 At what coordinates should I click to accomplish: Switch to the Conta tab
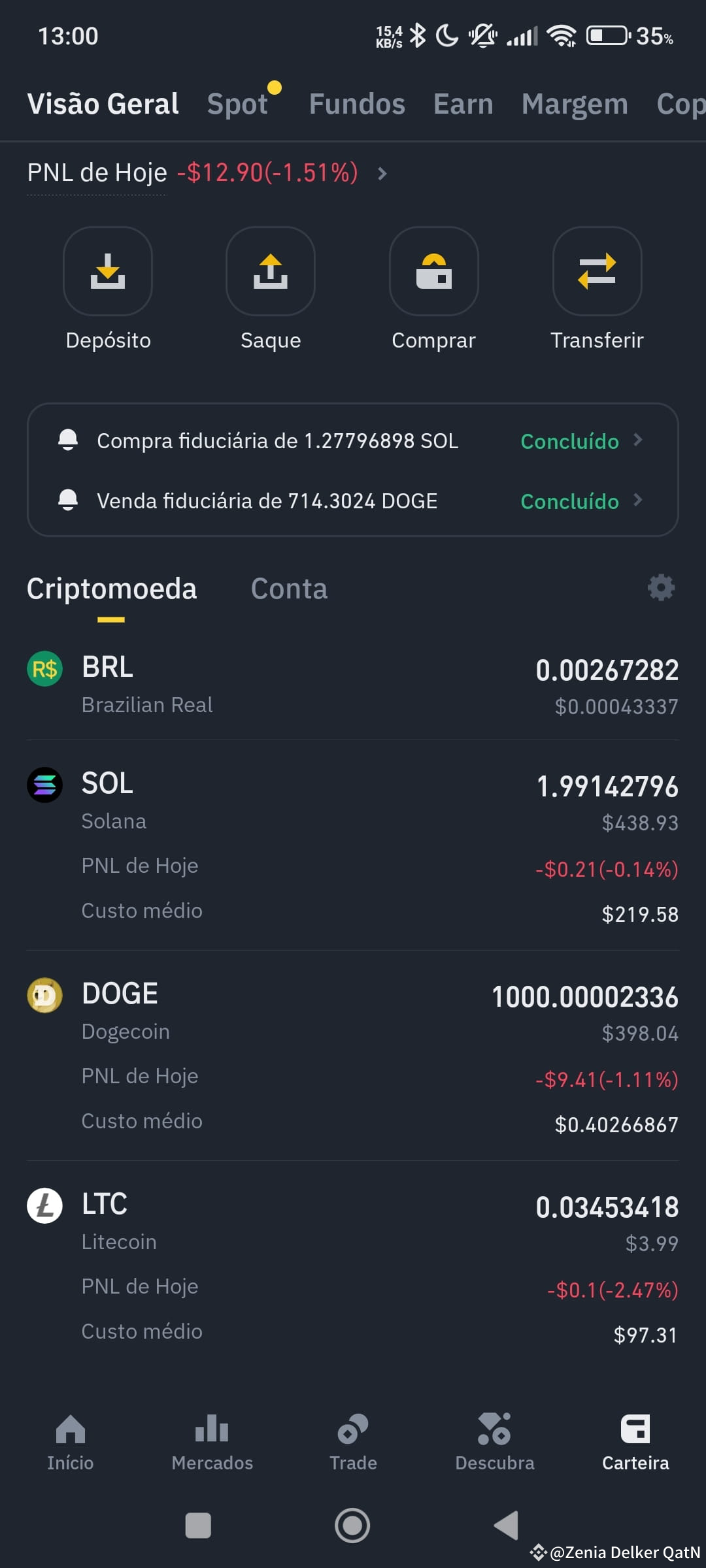pos(289,589)
